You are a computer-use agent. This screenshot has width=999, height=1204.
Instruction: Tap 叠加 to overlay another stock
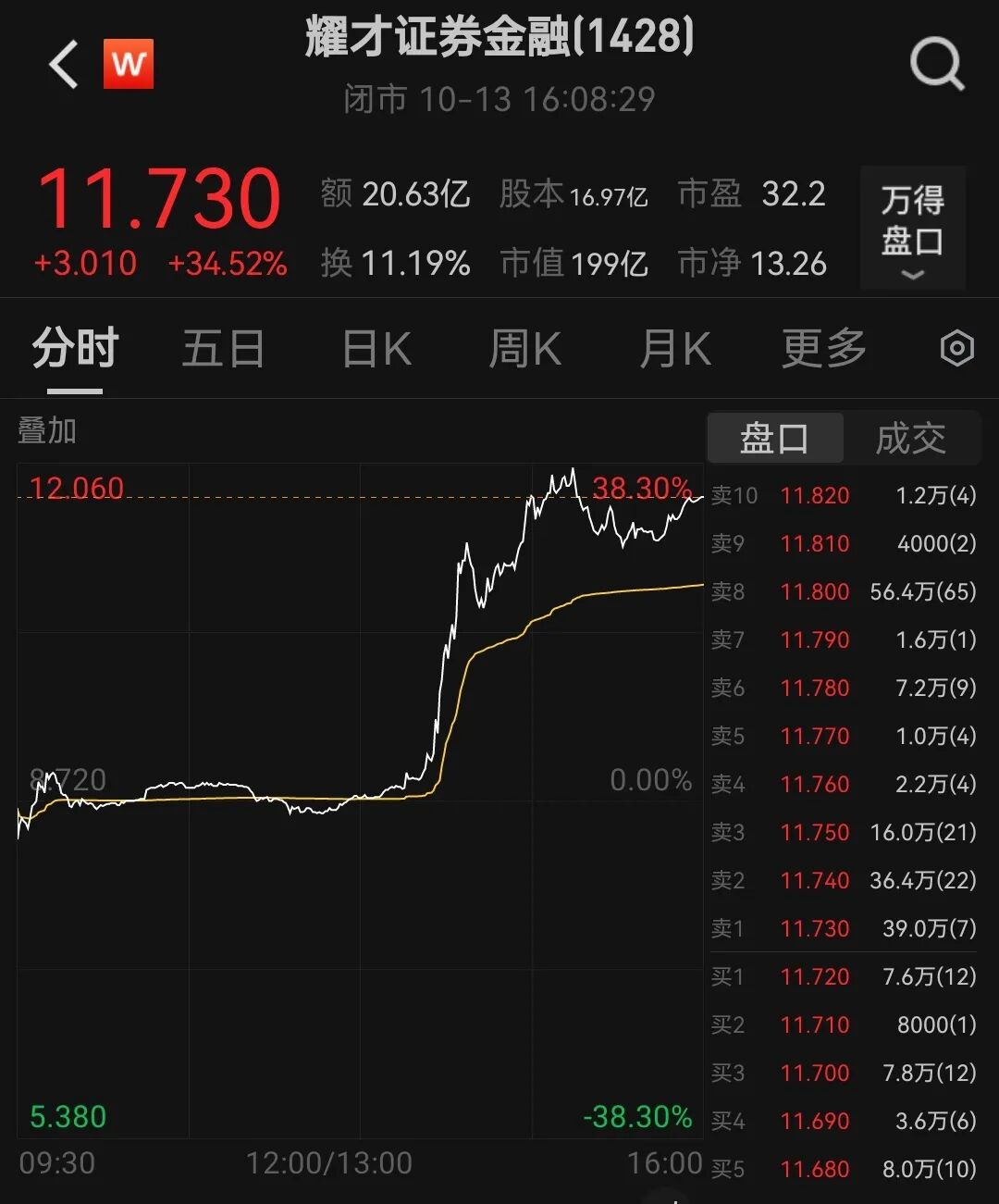coord(47,430)
